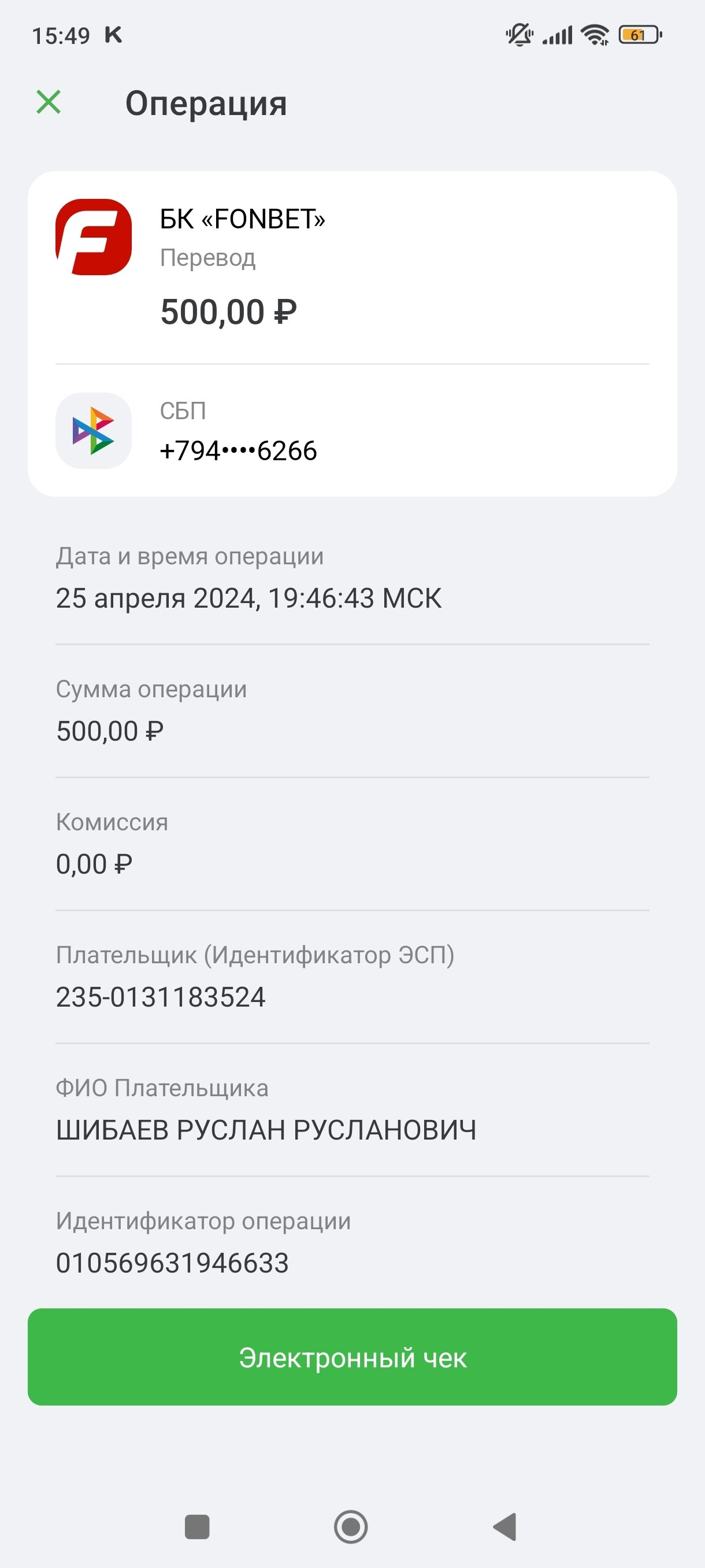Close the Операция screen
Image resolution: width=705 pixels, height=1568 pixels.
click(49, 102)
